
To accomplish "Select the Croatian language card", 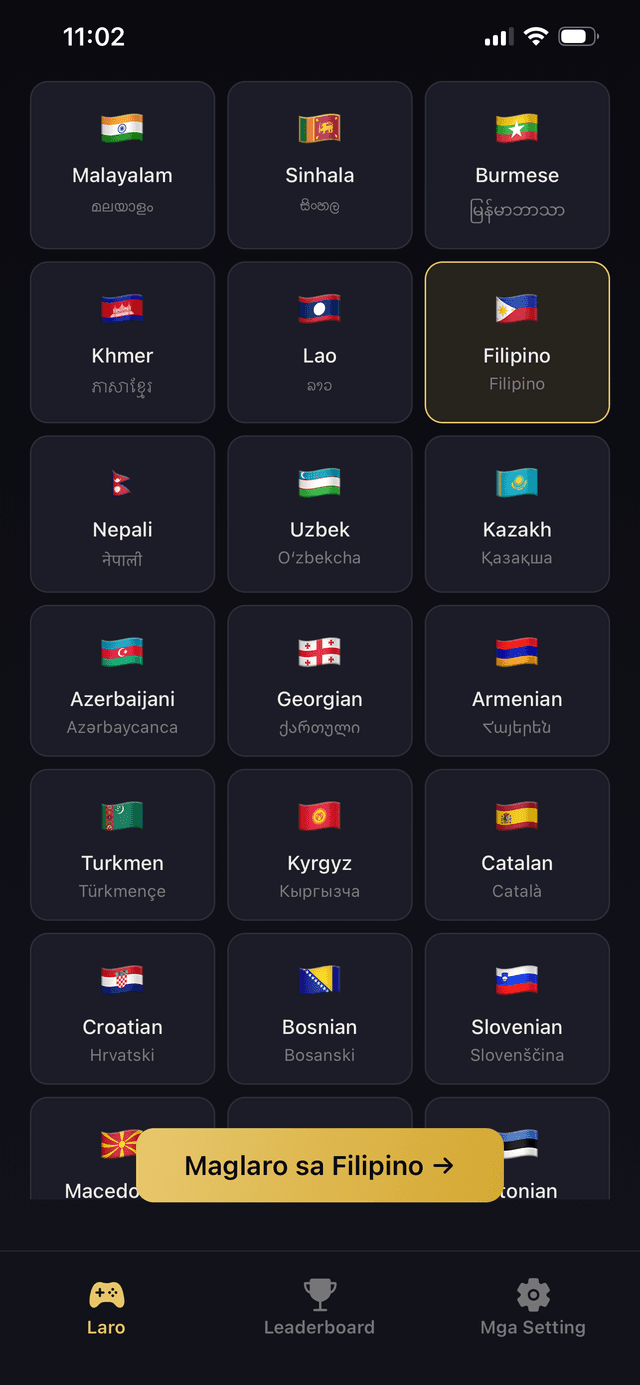I will (122, 1009).
